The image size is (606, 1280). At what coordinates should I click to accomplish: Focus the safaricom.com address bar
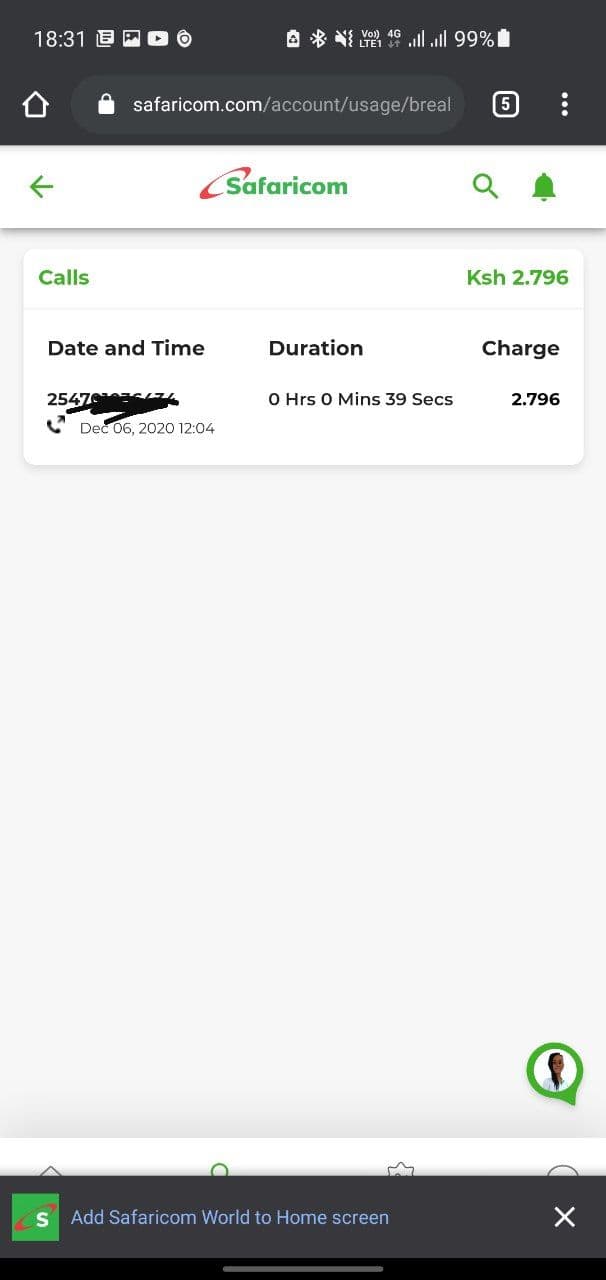(268, 104)
